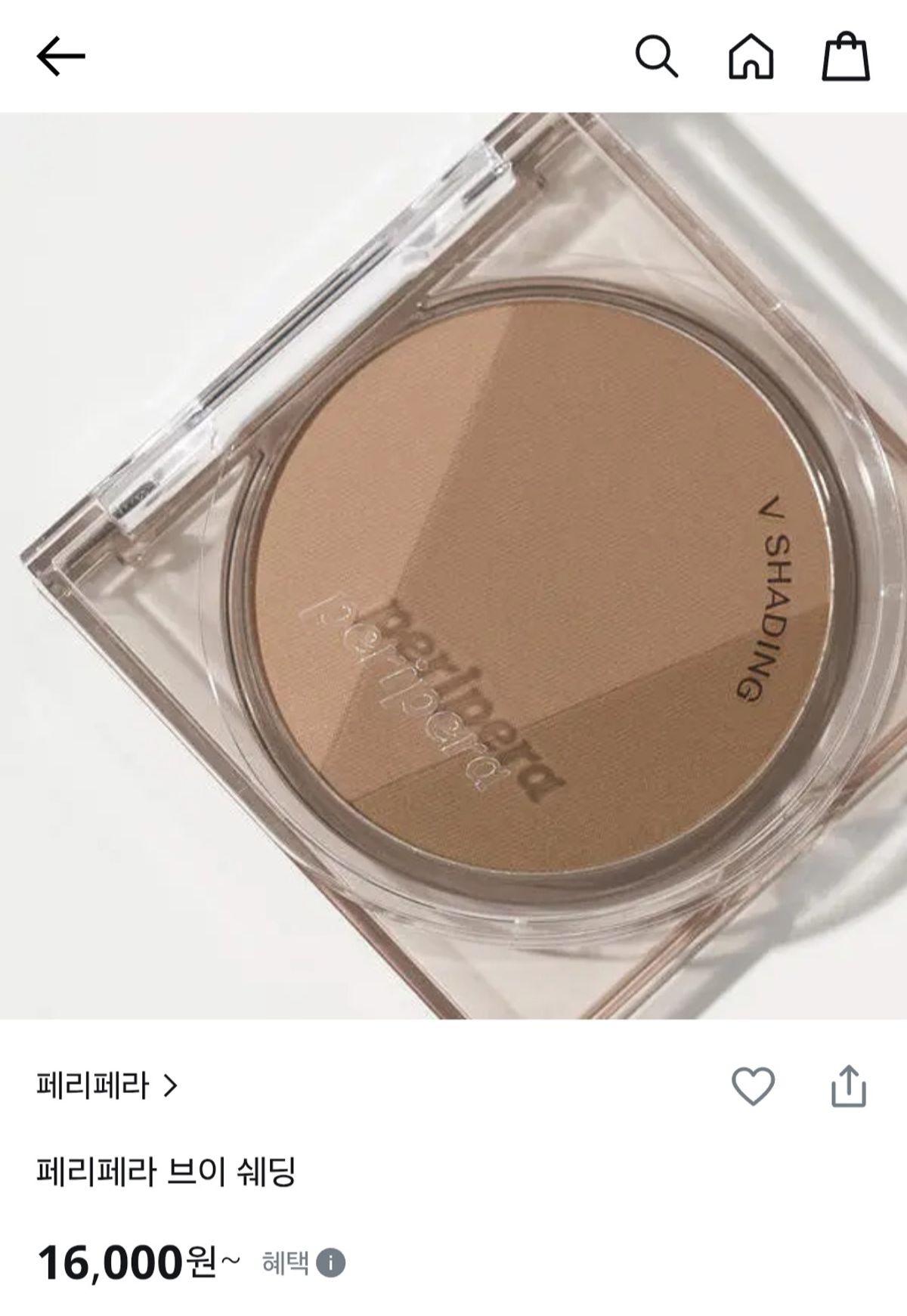Open the 페리페라 brand page link
This screenshot has height=1316, width=907.
[x=107, y=1086]
